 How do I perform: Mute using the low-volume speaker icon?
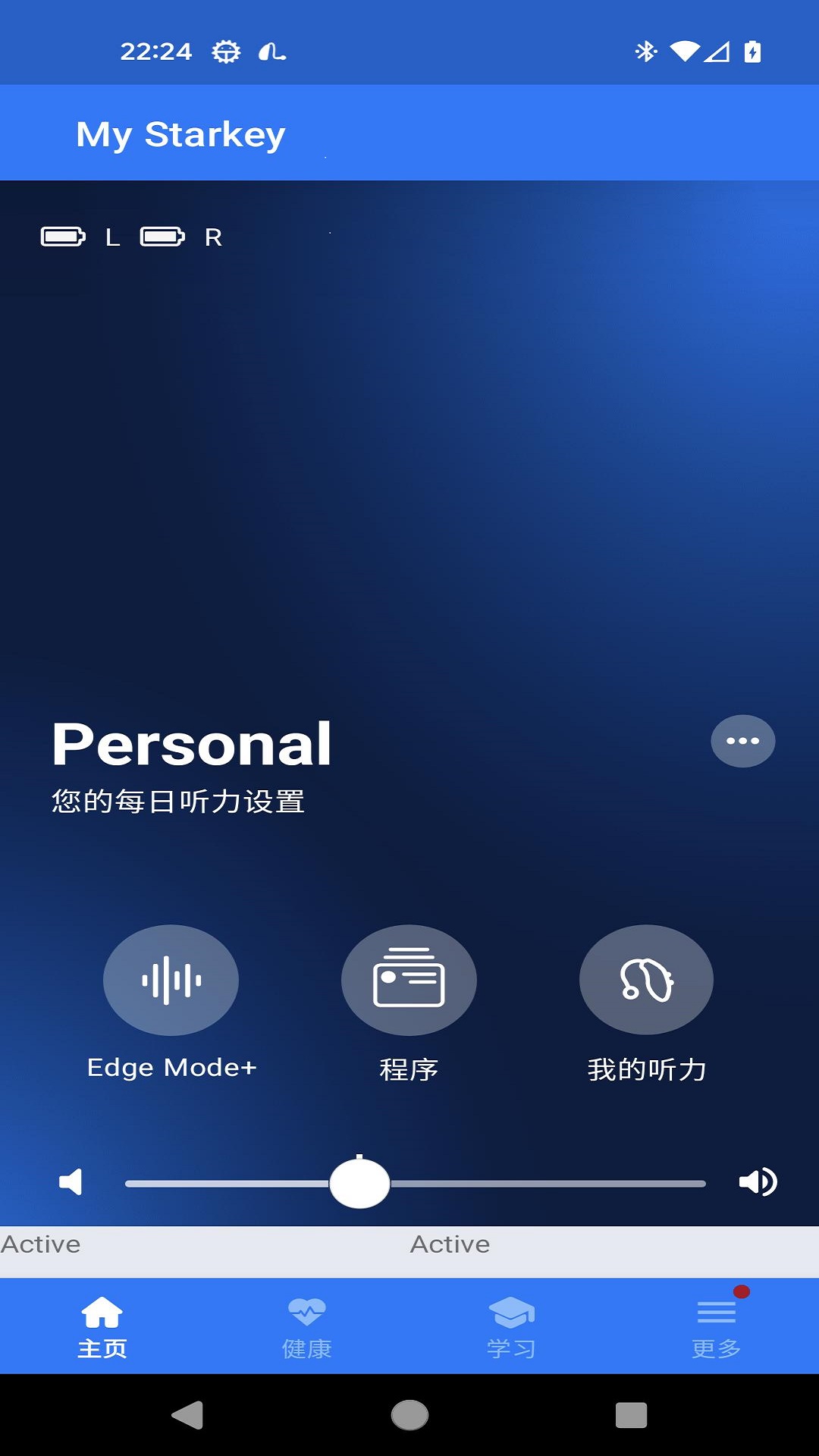point(71,1182)
